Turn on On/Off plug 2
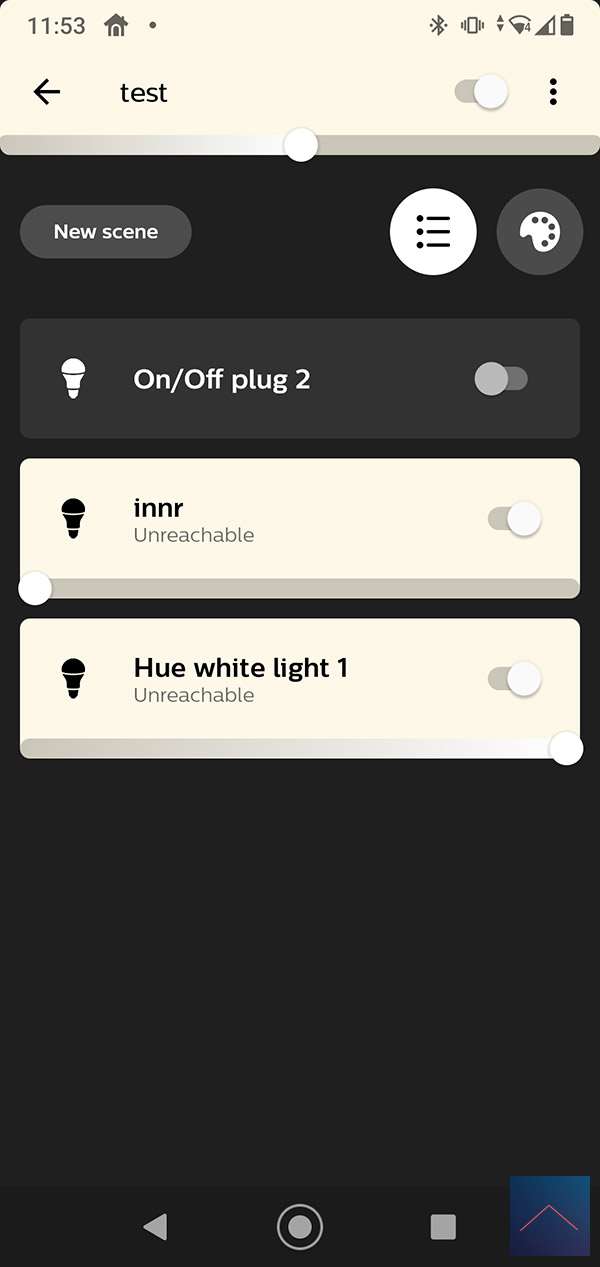The width and height of the screenshot is (600, 1267). click(501, 379)
